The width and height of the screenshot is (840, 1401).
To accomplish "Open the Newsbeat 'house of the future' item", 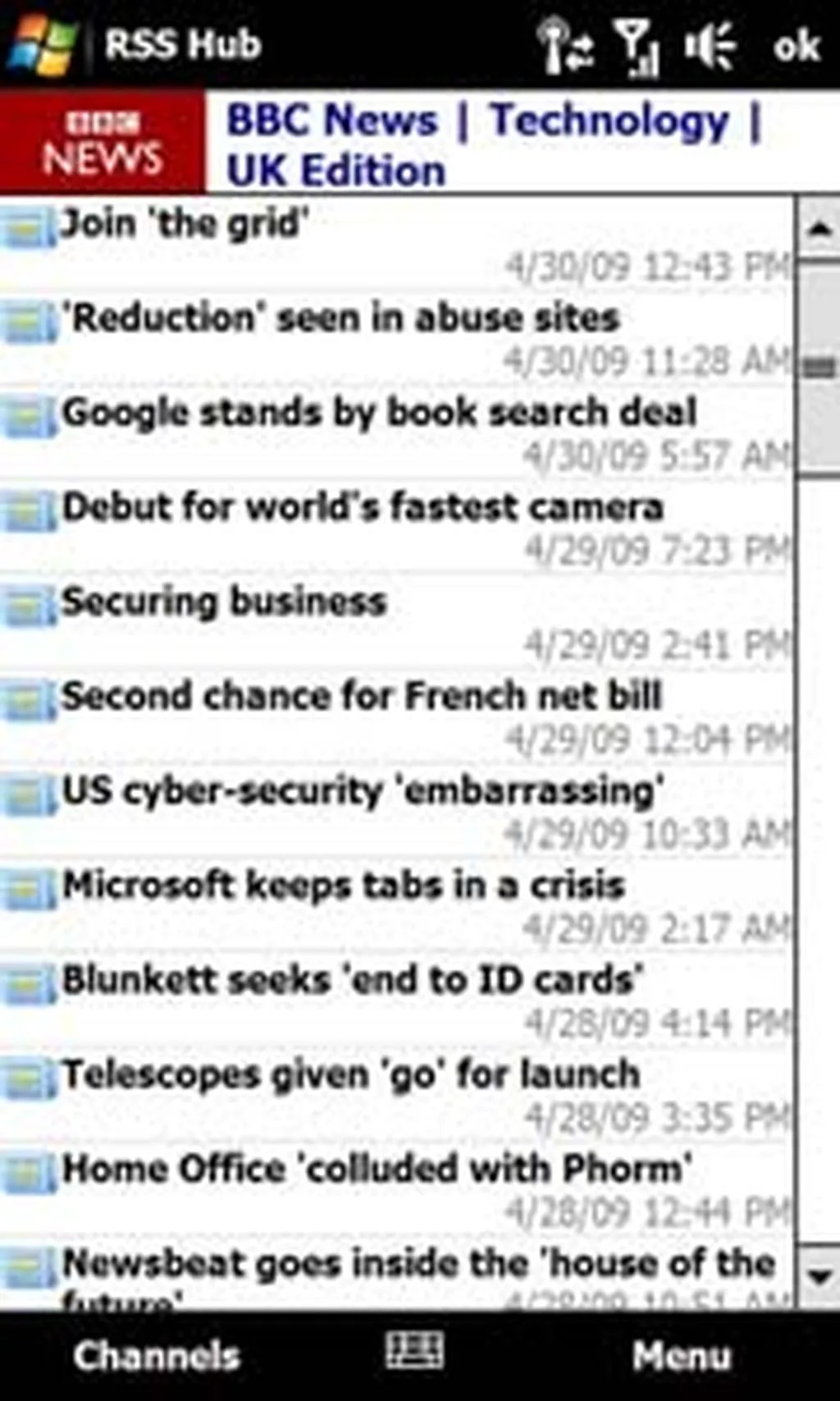I will (x=418, y=1265).
